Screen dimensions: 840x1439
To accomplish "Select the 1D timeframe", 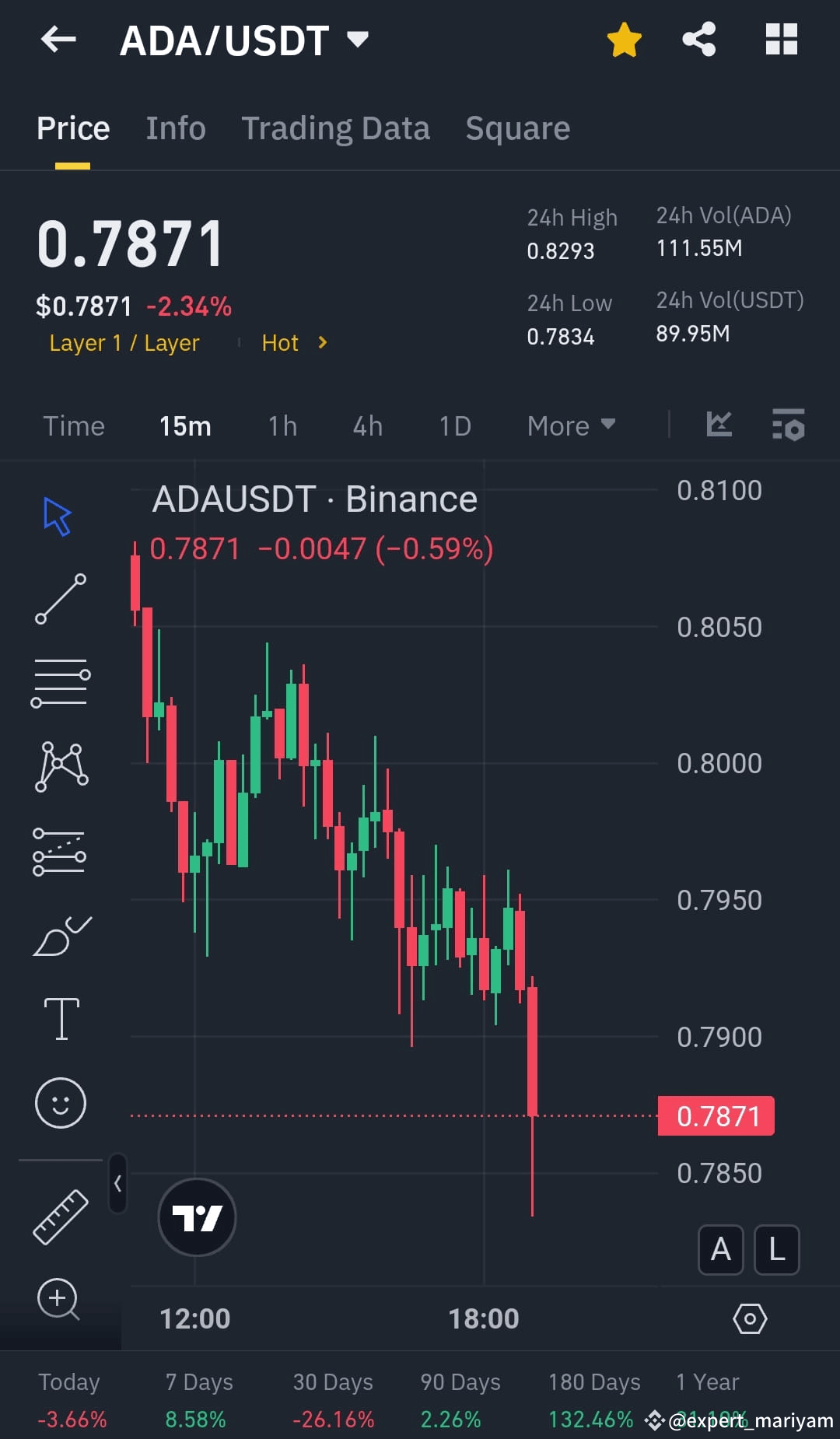I will 455,425.
